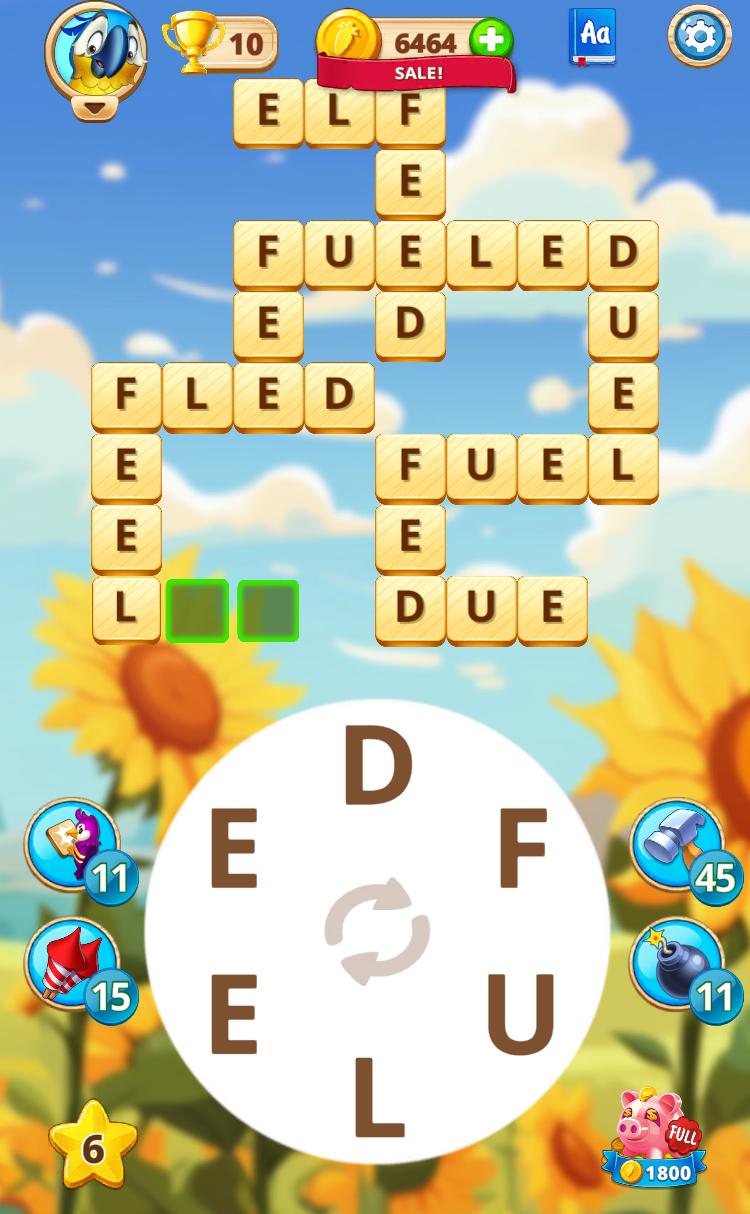Viewport: 750px width, 1214px height.
Task: Use the rocket fireworks booster
Action: tap(73, 965)
